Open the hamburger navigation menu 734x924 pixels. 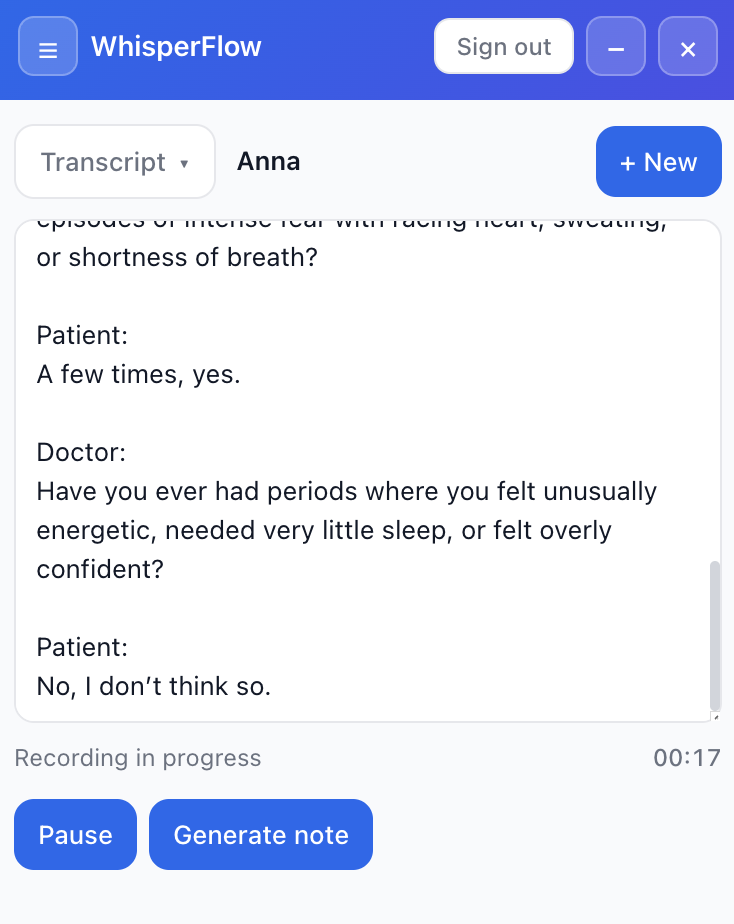click(x=47, y=46)
